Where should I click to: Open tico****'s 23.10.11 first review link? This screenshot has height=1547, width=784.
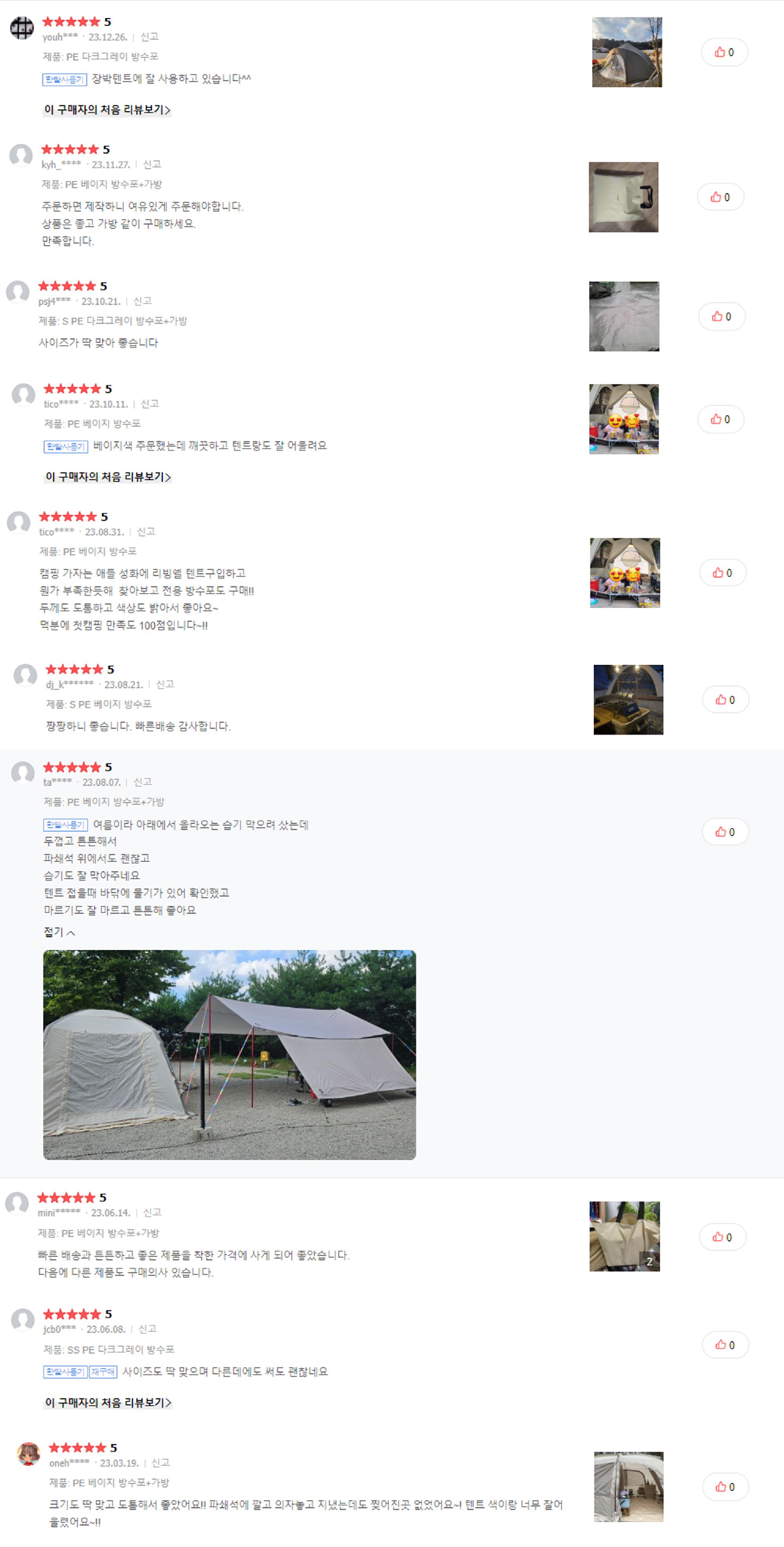coord(108,477)
